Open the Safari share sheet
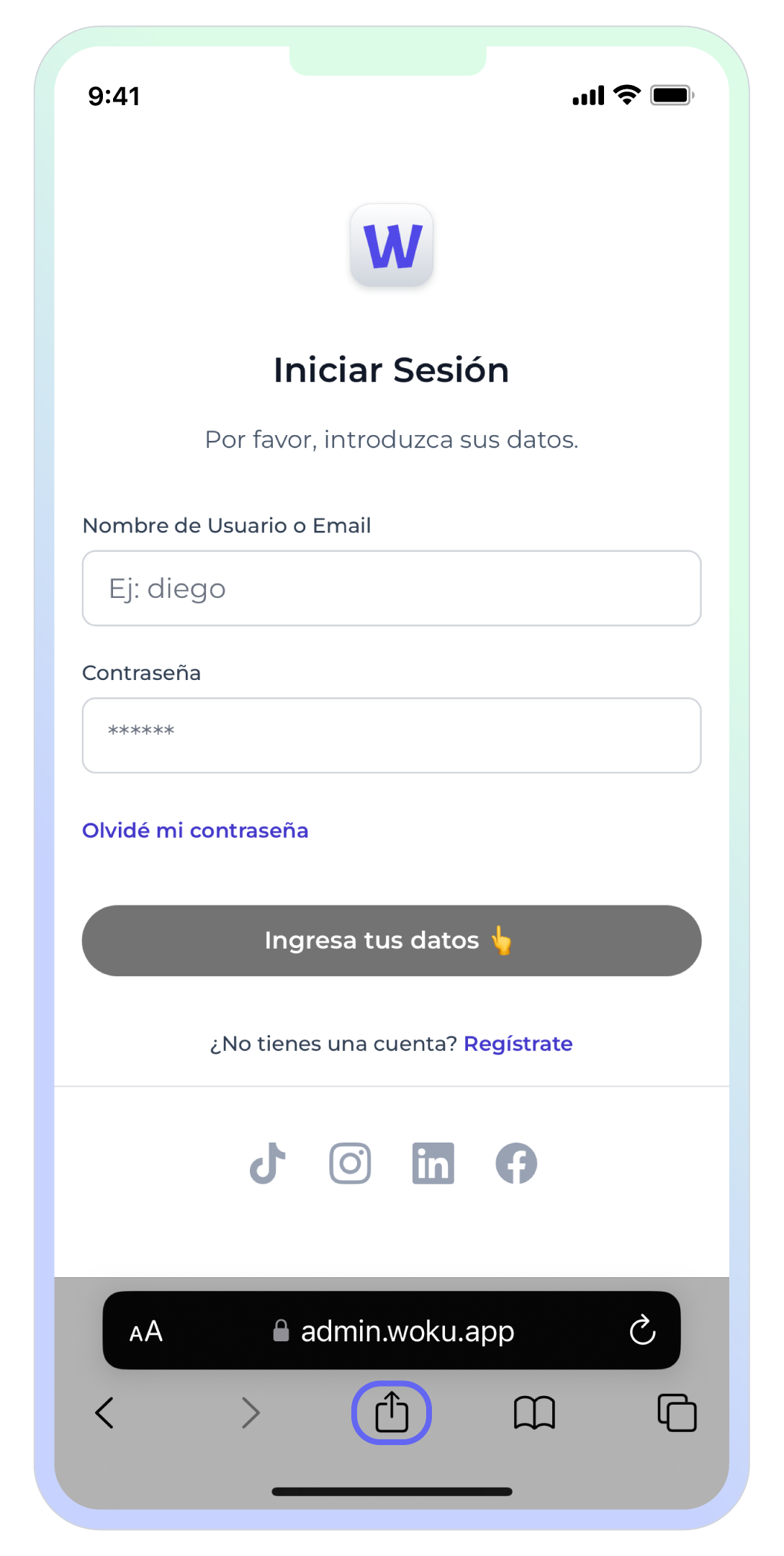This screenshot has height=1556, width=784. coord(392,1413)
